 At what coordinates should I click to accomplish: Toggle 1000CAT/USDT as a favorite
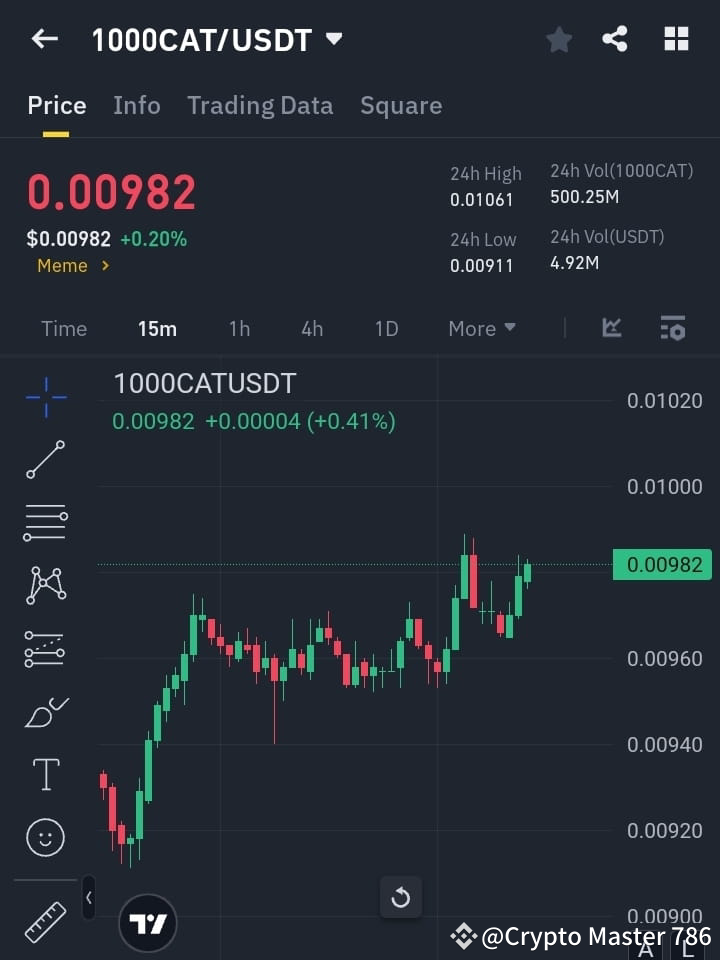558,39
